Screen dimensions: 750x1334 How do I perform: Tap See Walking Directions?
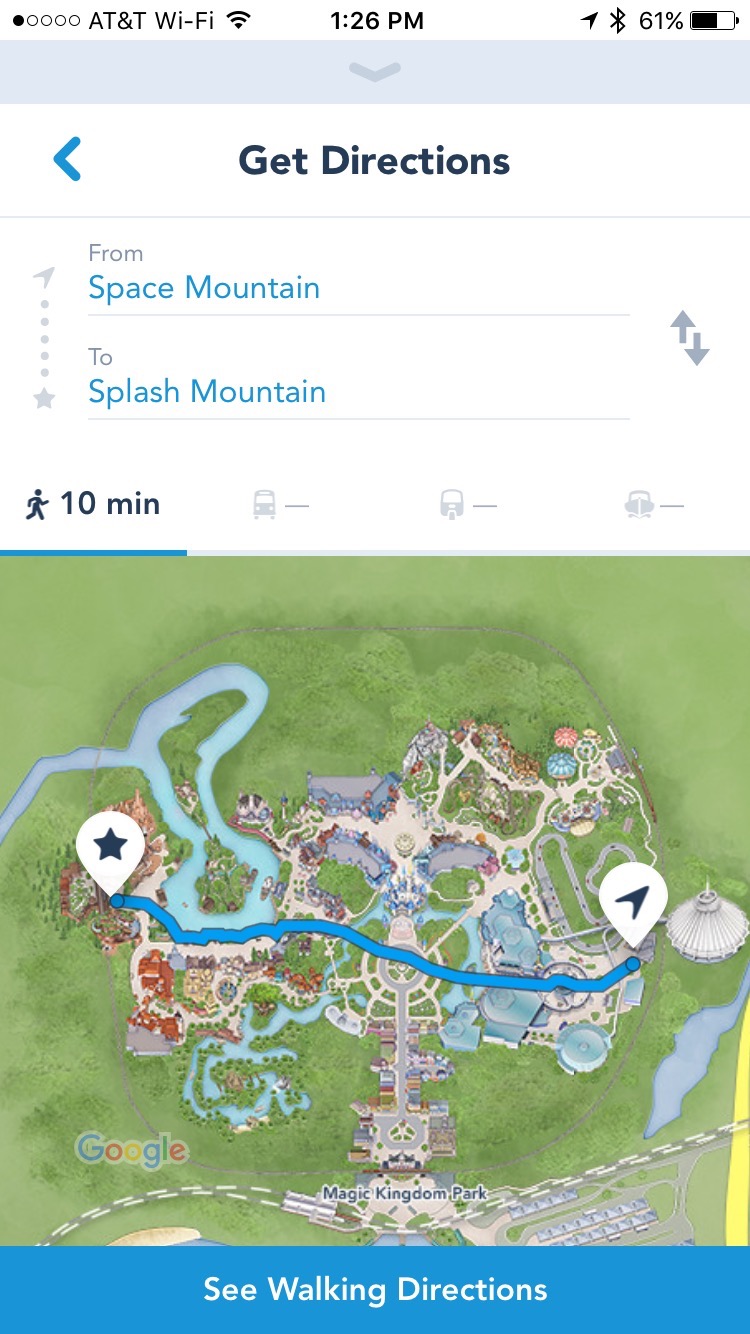click(x=375, y=1289)
